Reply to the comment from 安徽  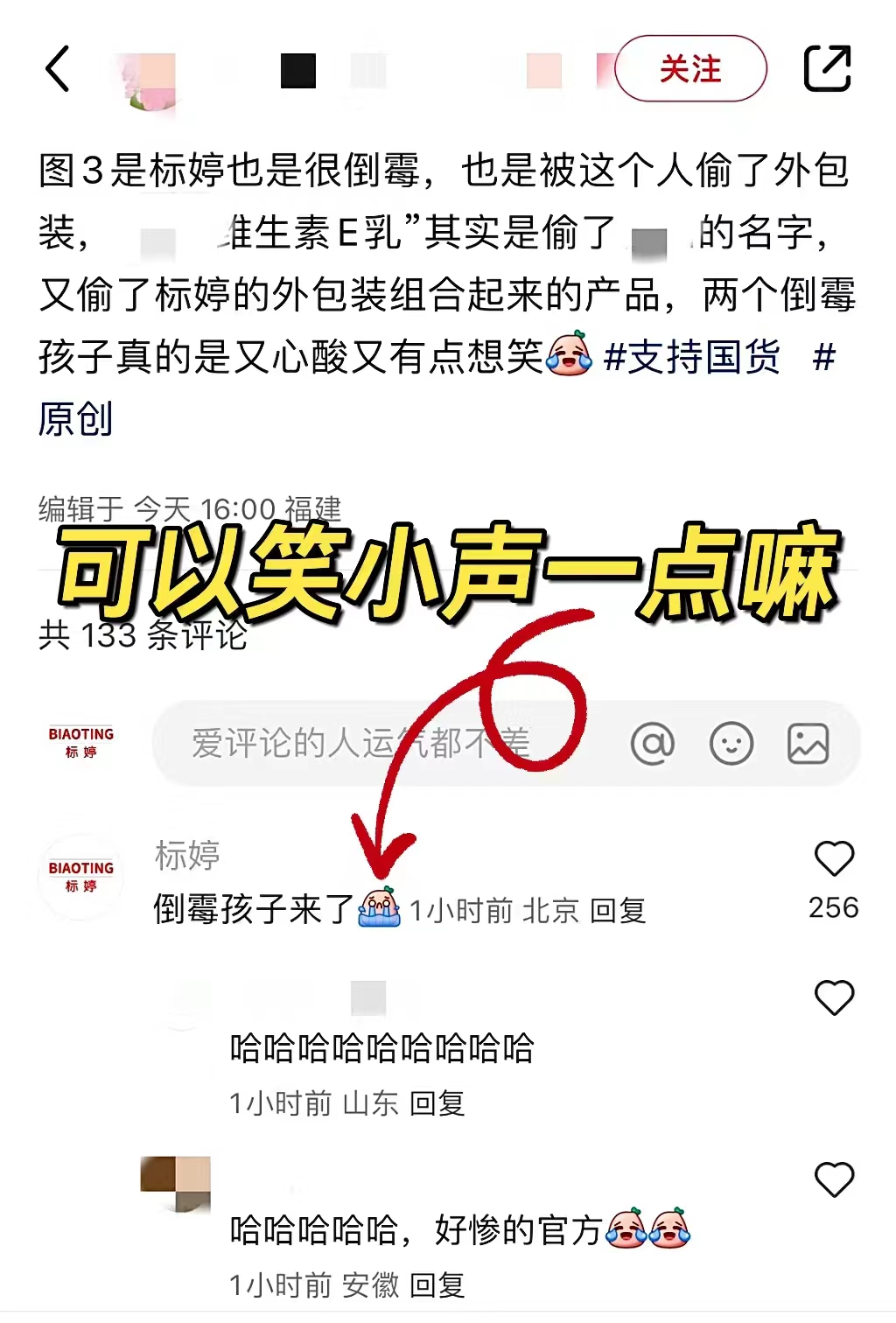[437, 1285]
